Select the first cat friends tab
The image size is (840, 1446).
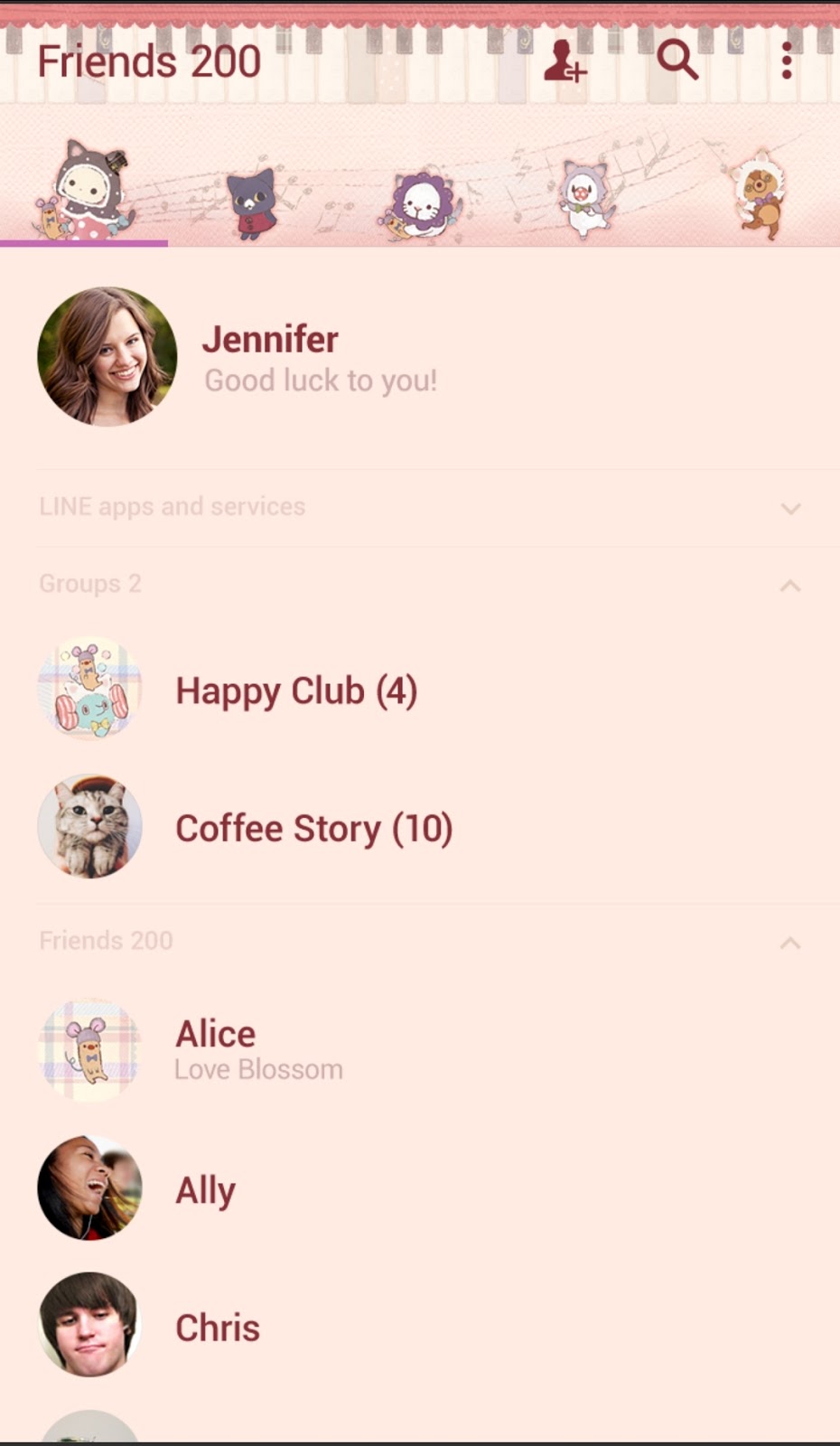(84, 192)
